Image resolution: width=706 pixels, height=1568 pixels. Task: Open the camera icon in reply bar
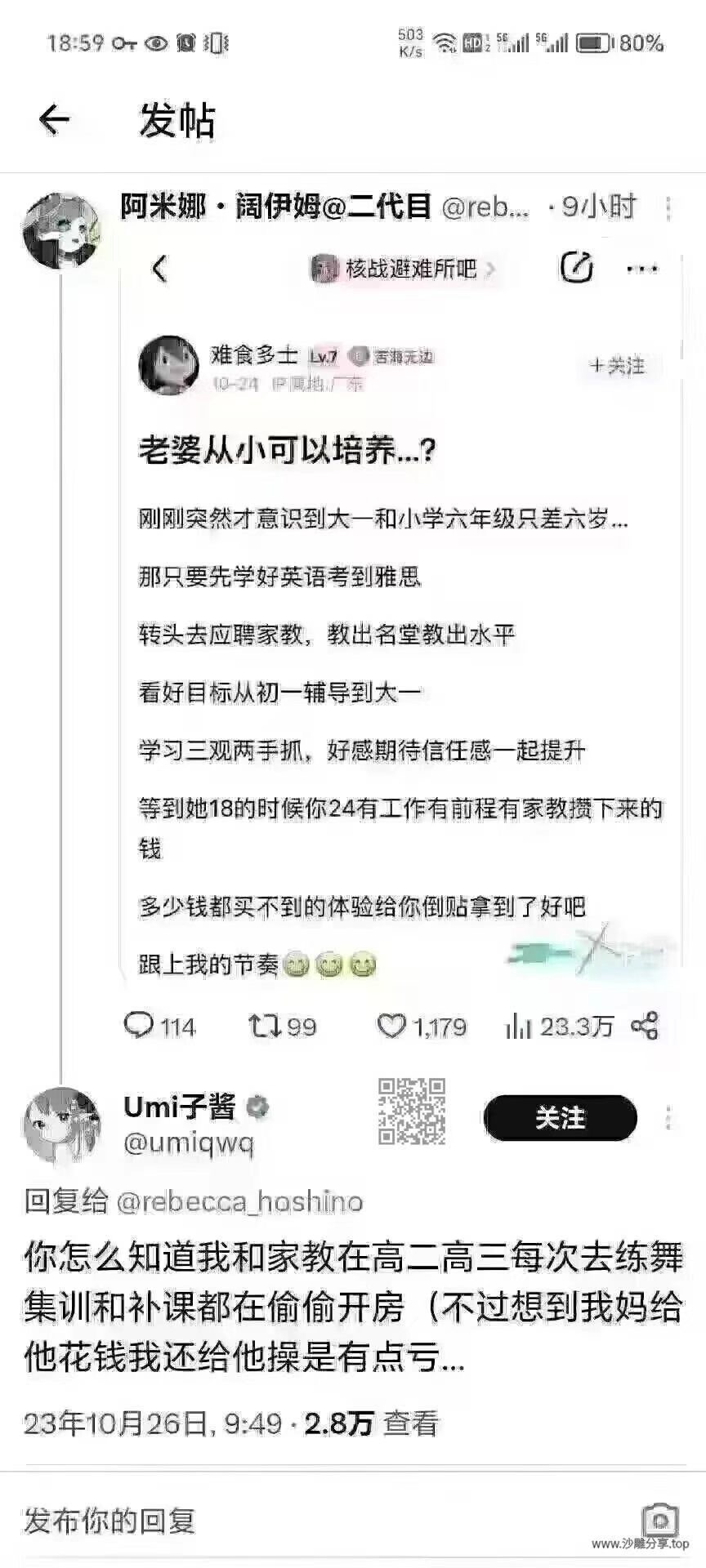(660, 1520)
